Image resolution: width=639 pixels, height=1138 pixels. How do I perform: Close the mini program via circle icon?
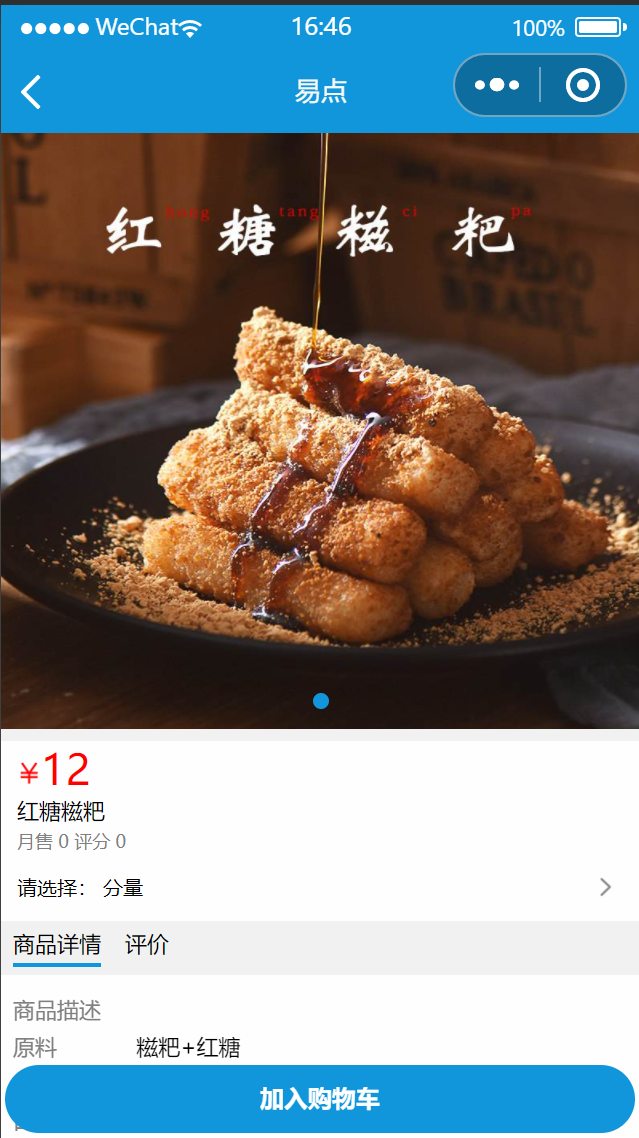coord(582,86)
